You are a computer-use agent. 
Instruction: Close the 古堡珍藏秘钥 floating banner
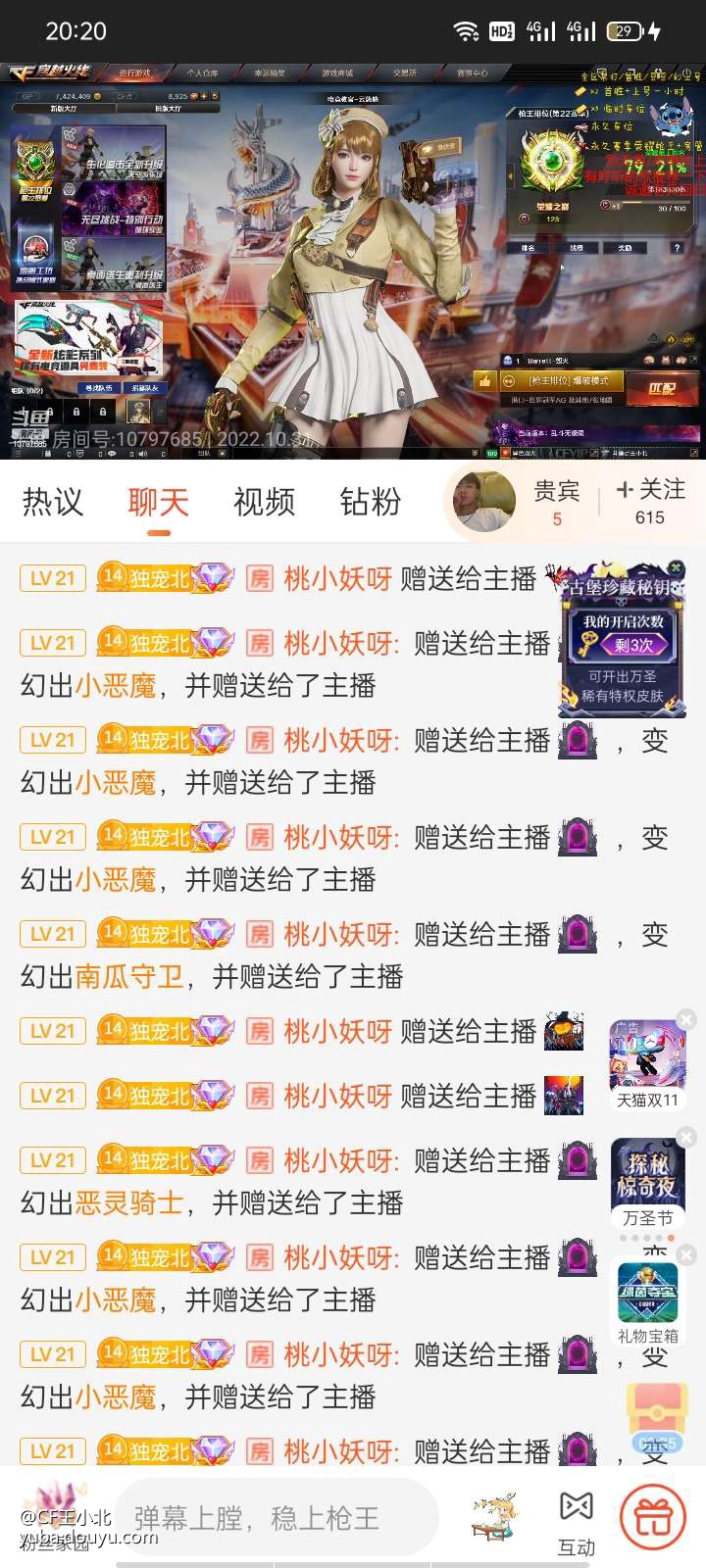tap(676, 569)
